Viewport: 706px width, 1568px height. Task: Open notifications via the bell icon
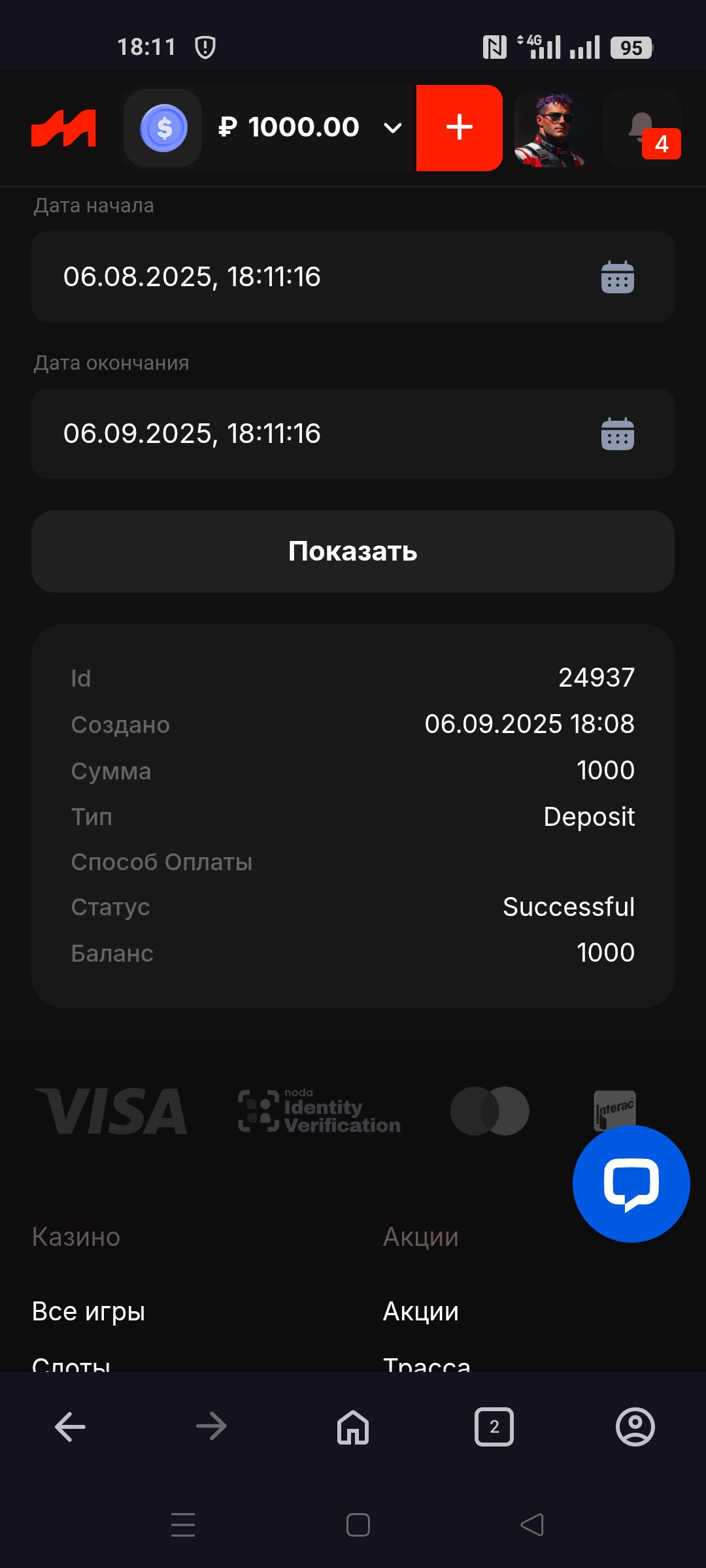point(642,128)
